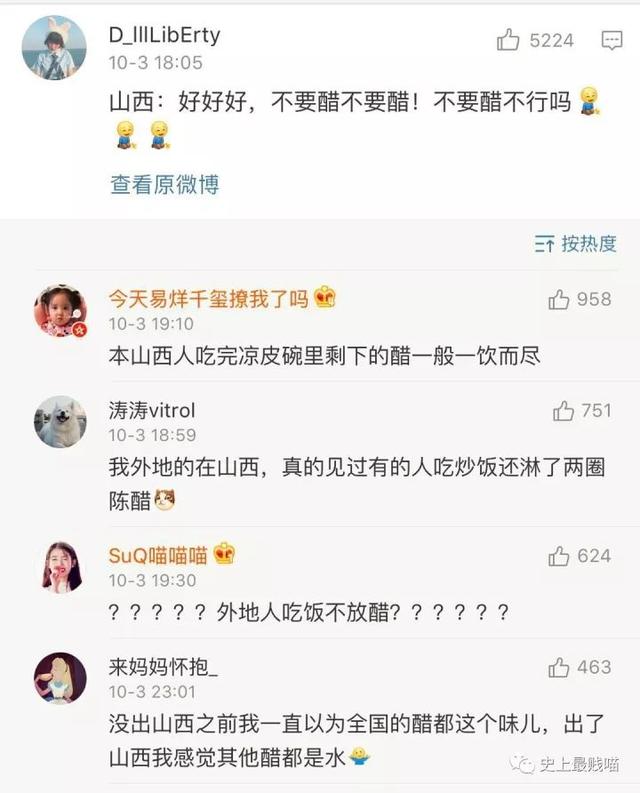Open the 查看原微博 link
This screenshot has height=793, width=640.
[164, 184]
